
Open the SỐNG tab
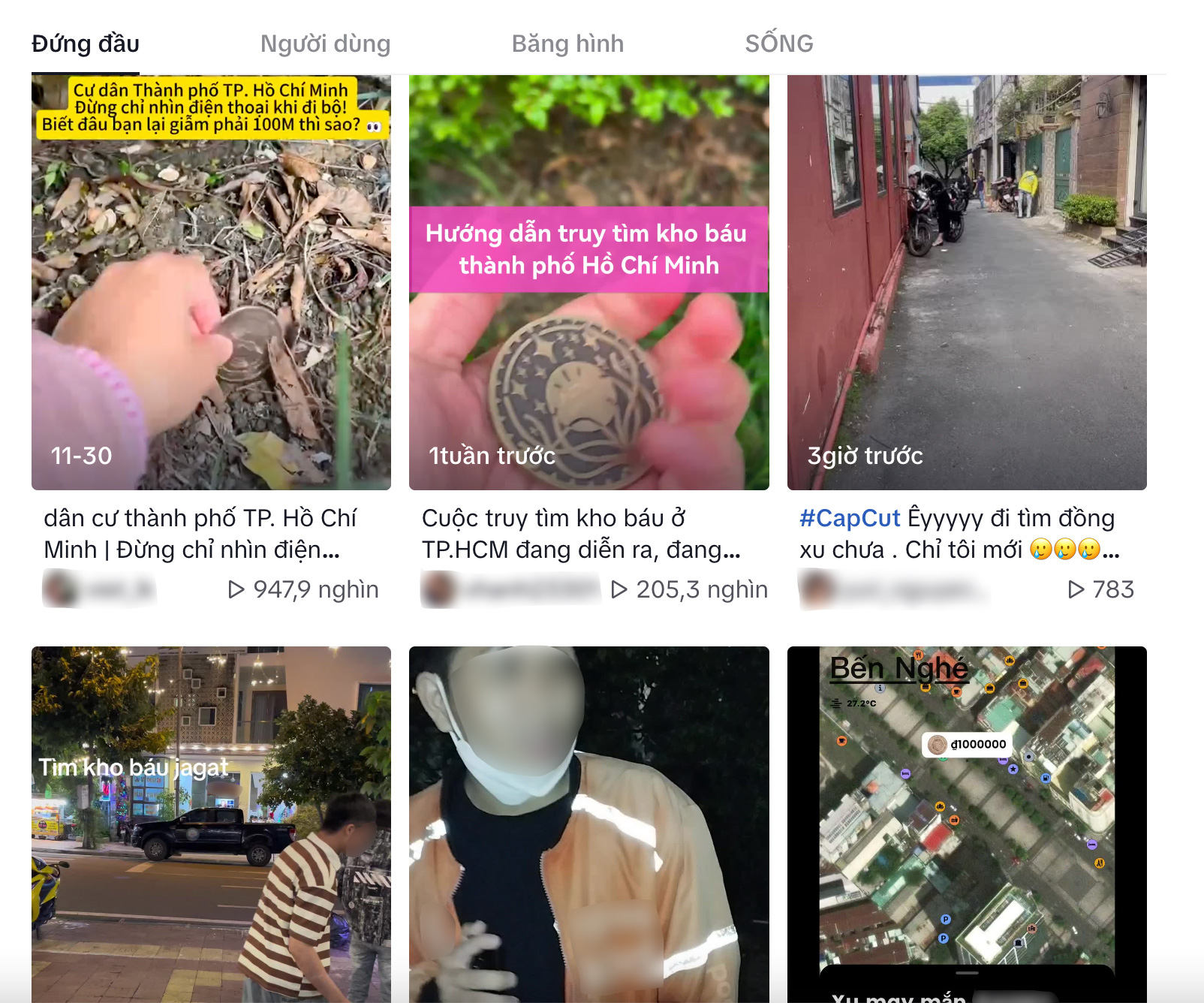click(778, 44)
